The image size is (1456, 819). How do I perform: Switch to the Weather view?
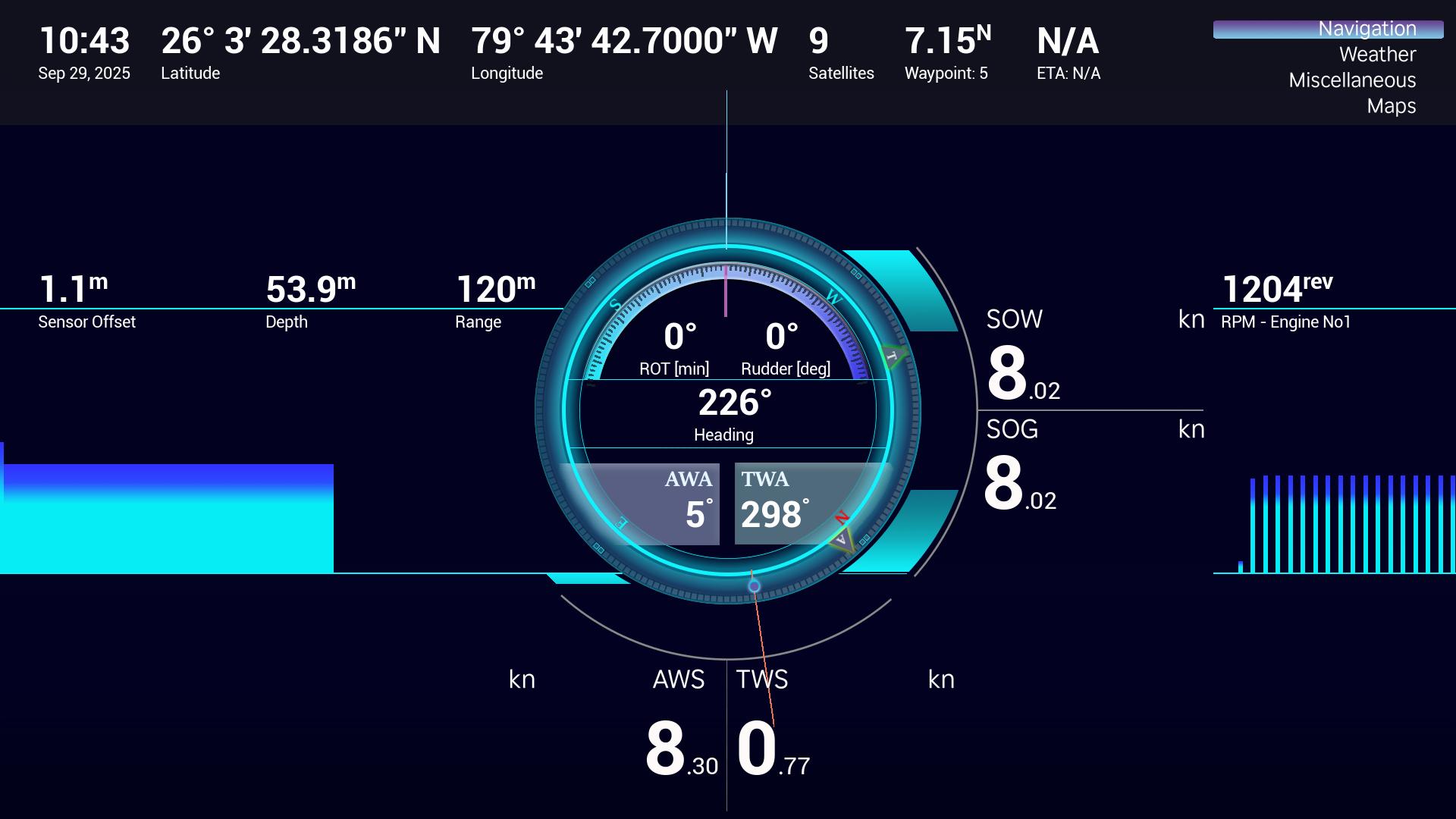click(1376, 55)
